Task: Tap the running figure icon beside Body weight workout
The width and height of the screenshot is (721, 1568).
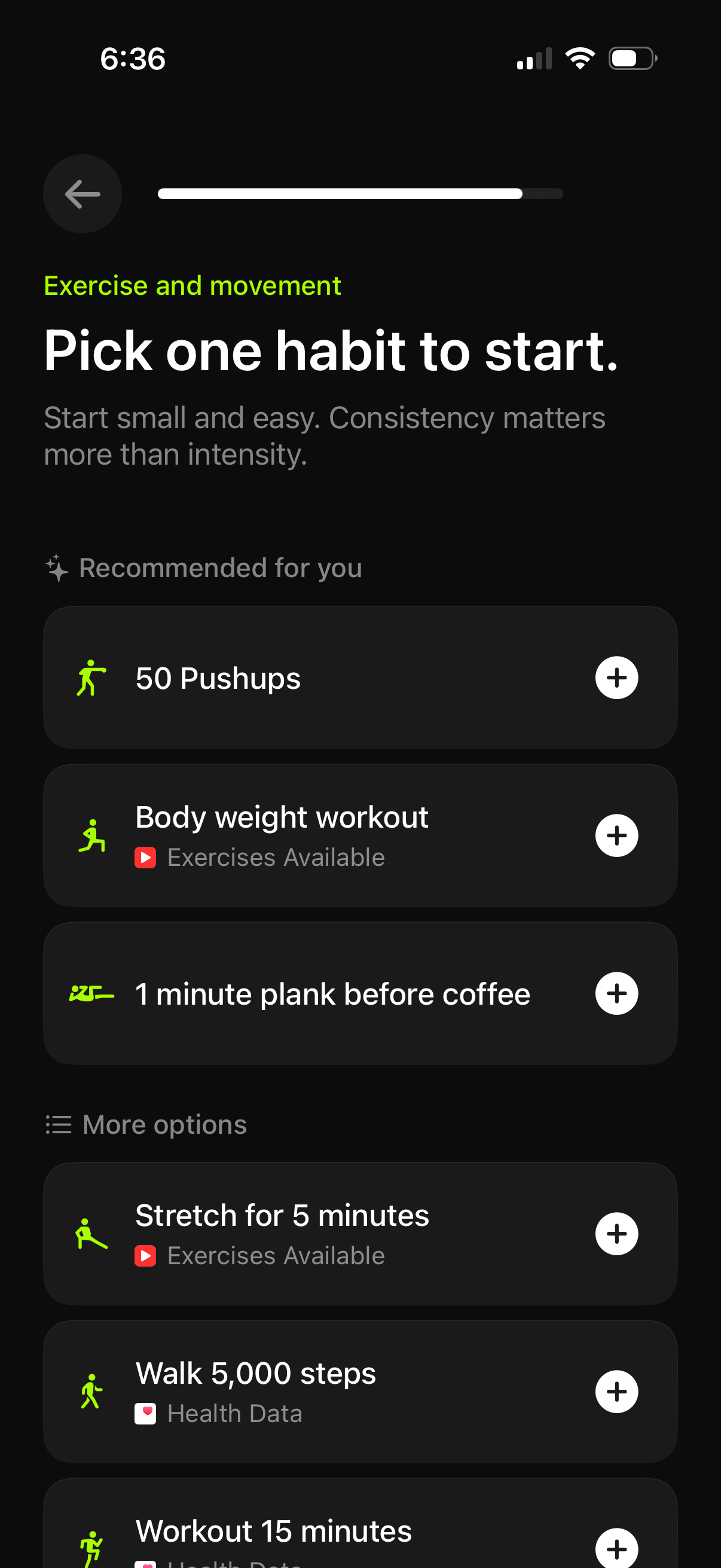Action: click(93, 835)
